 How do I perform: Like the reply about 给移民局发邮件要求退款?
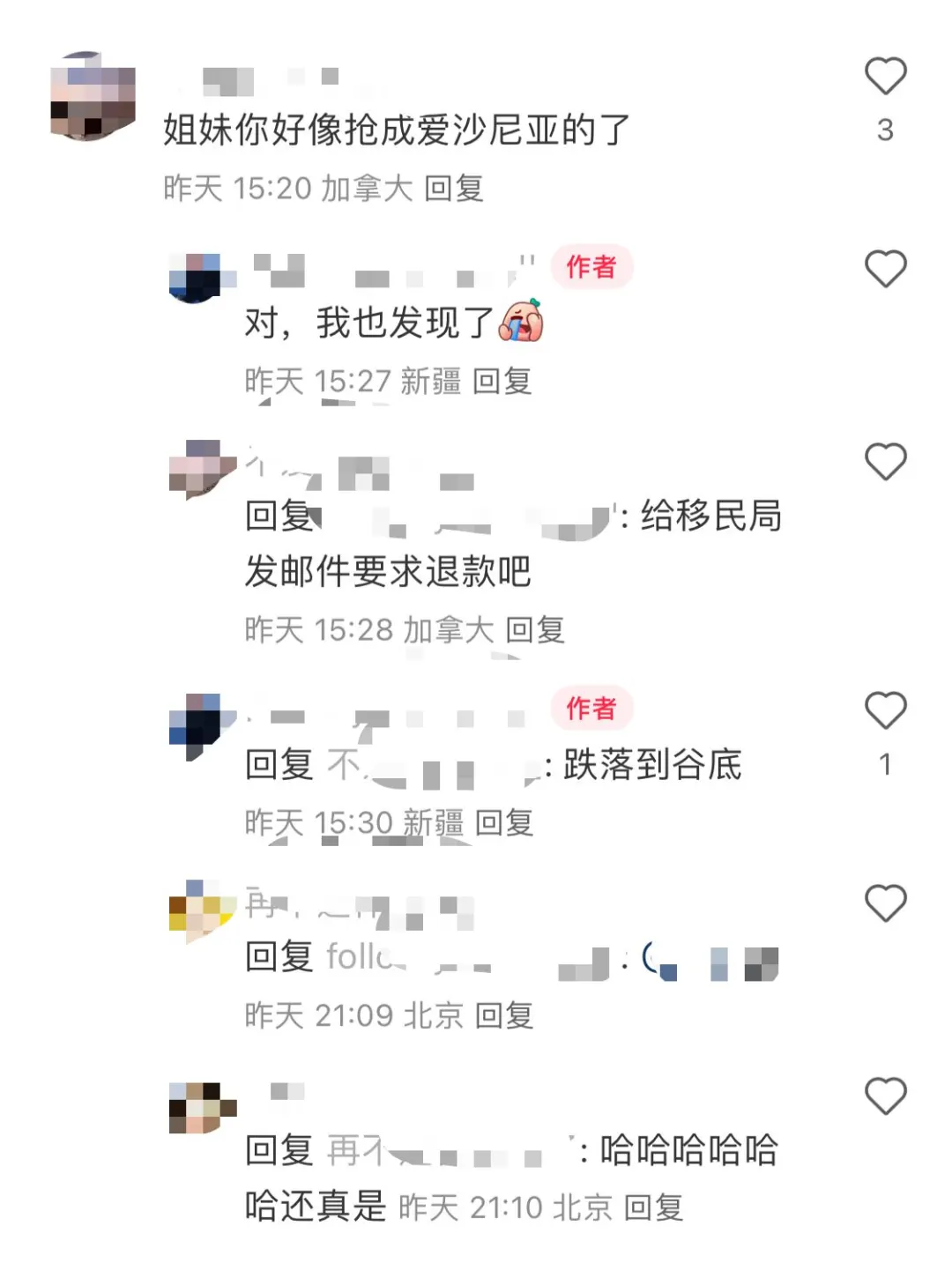coord(885,462)
